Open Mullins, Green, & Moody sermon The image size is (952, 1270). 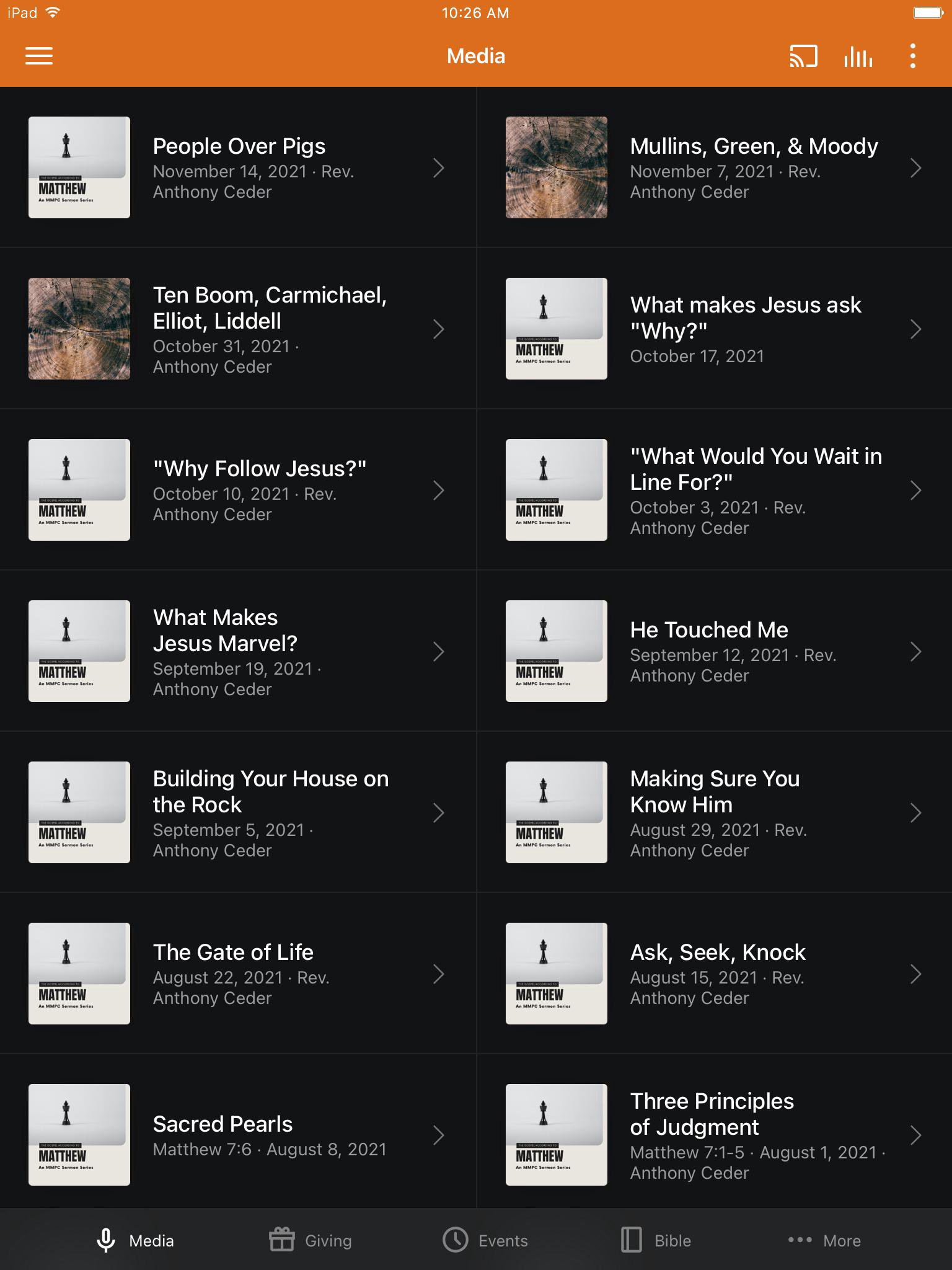pos(714,167)
